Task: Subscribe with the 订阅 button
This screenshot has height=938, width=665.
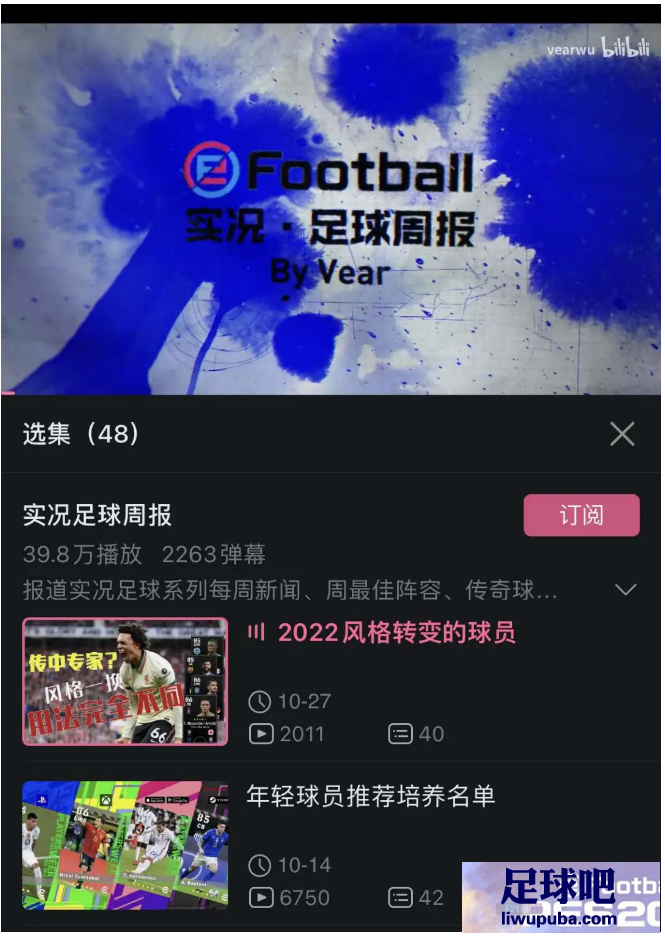Action: tap(581, 515)
